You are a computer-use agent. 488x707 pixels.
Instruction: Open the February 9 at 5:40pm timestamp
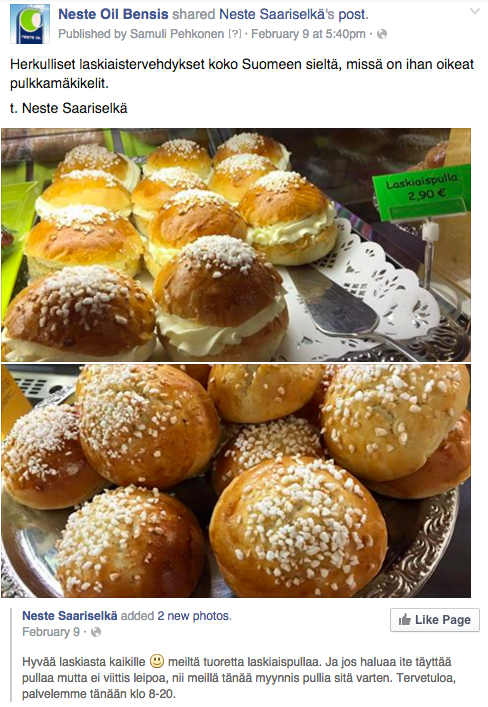tap(308, 34)
